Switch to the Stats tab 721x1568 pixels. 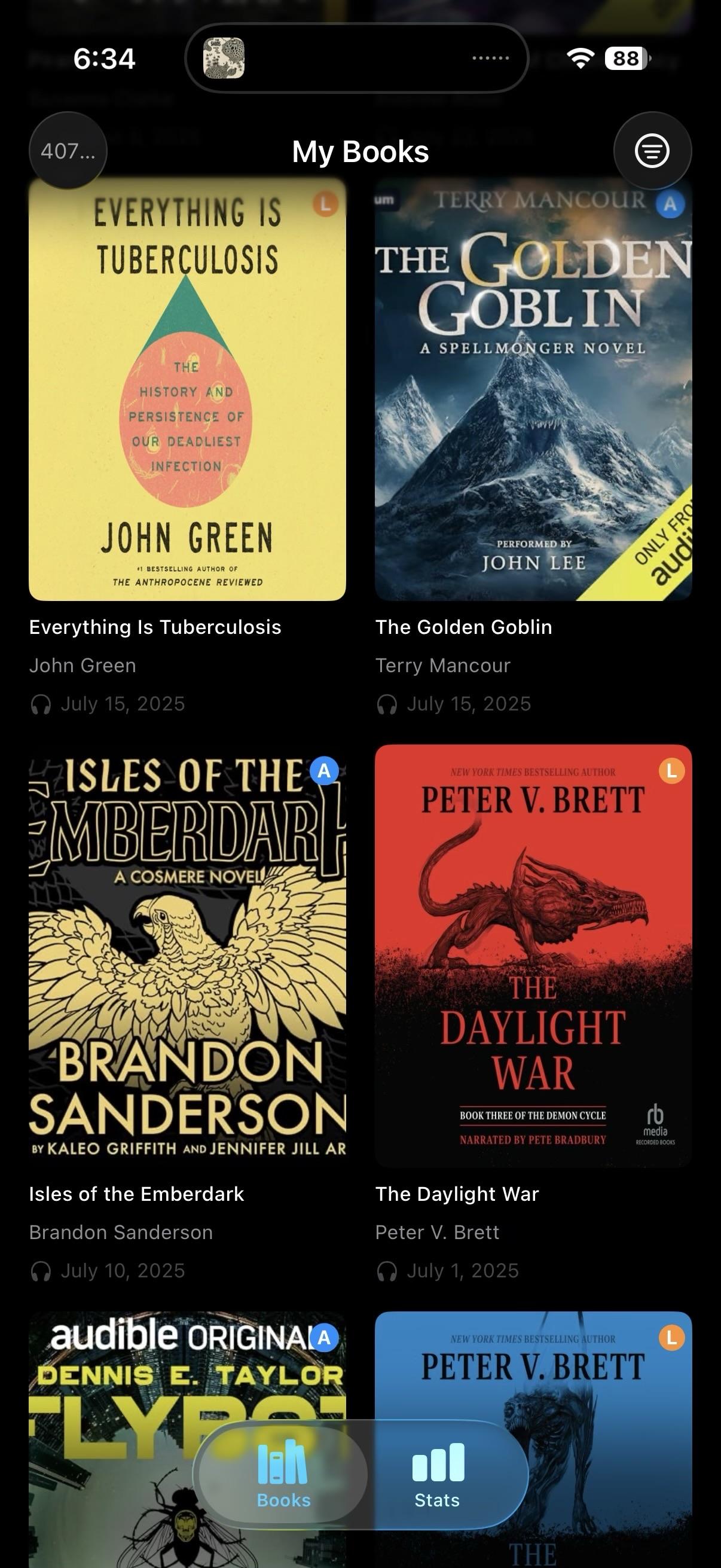point(438,1475)
